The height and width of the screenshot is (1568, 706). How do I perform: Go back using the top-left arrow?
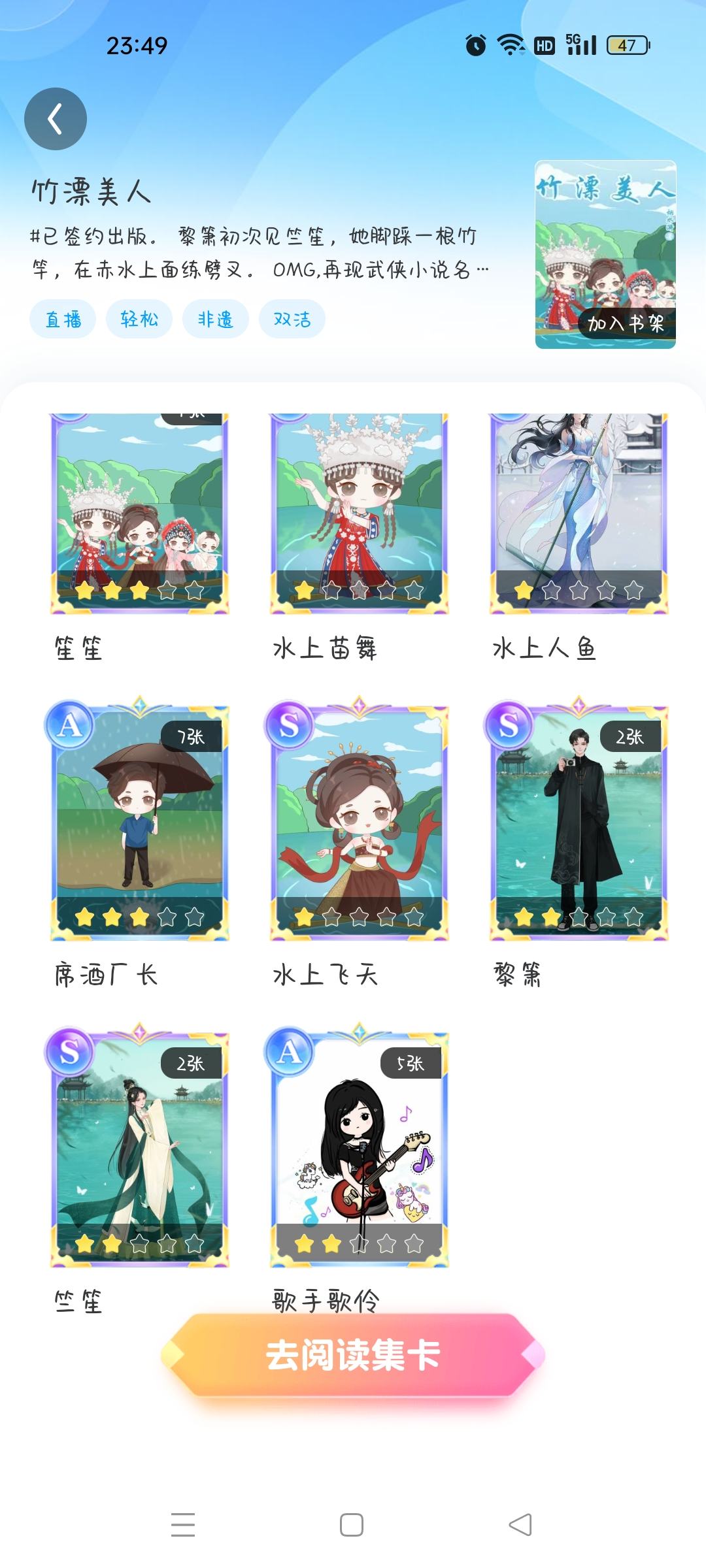point(56,119)
